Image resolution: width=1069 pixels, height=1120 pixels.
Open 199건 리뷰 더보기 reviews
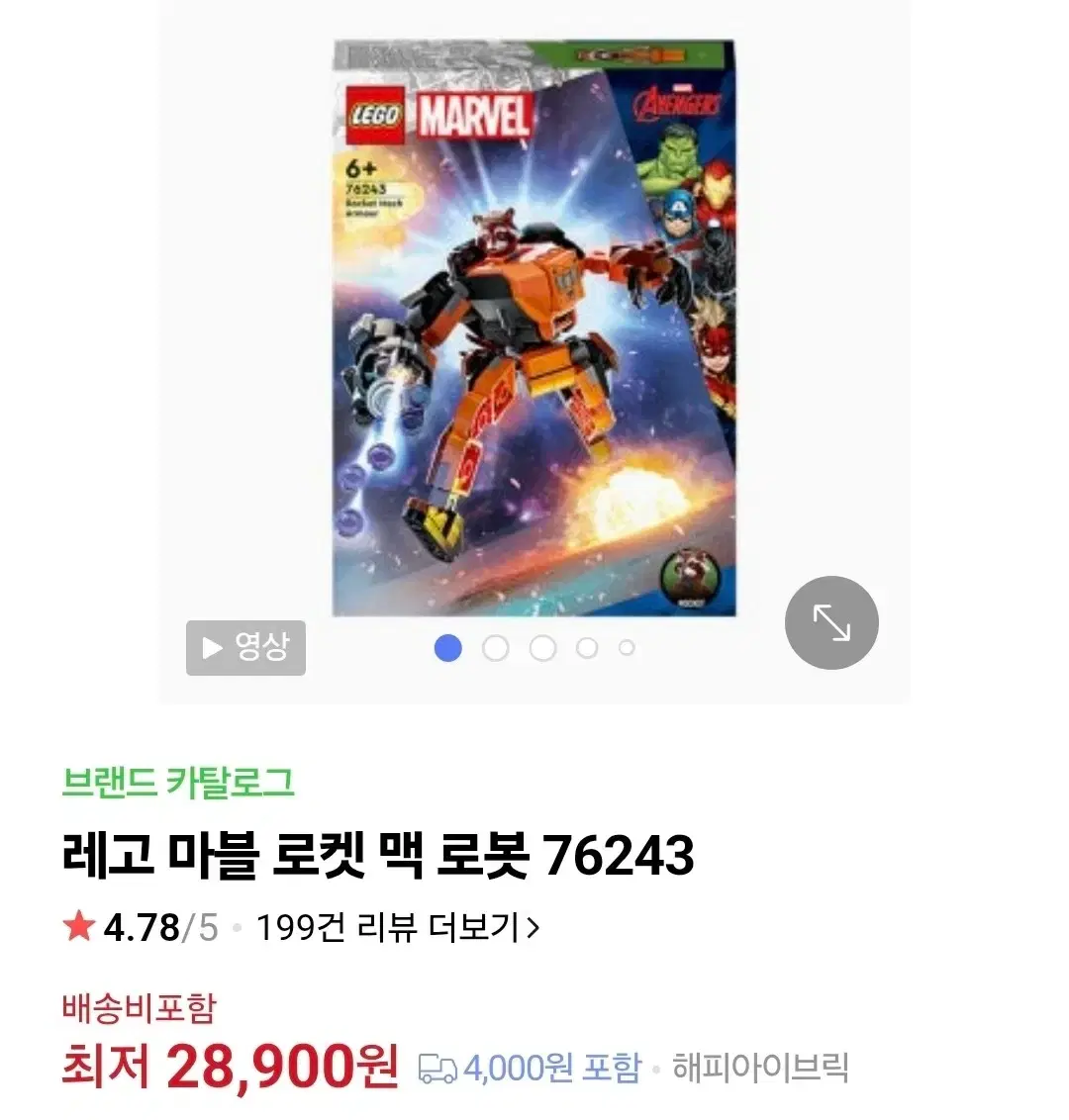391,926
